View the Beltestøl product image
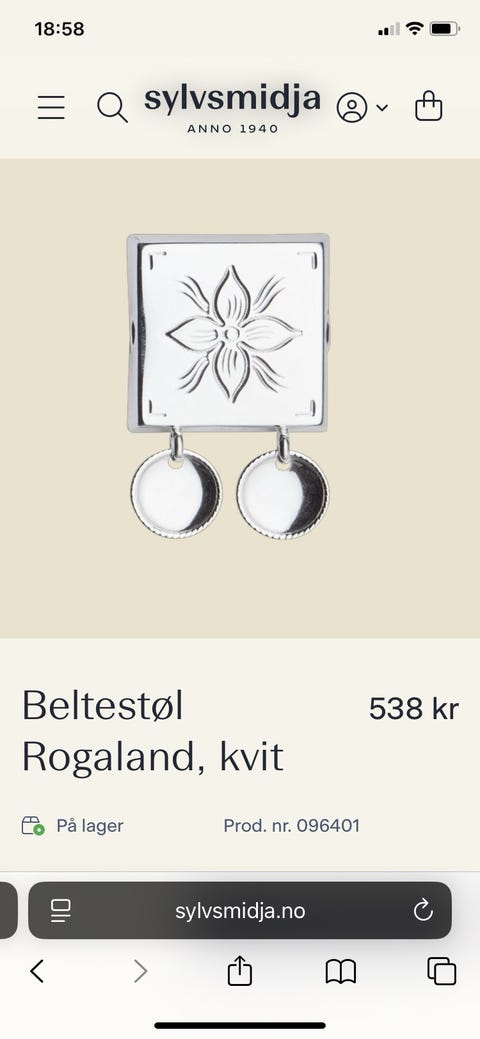This screenshot has width=480, height=1039. (x=228, y=385)
